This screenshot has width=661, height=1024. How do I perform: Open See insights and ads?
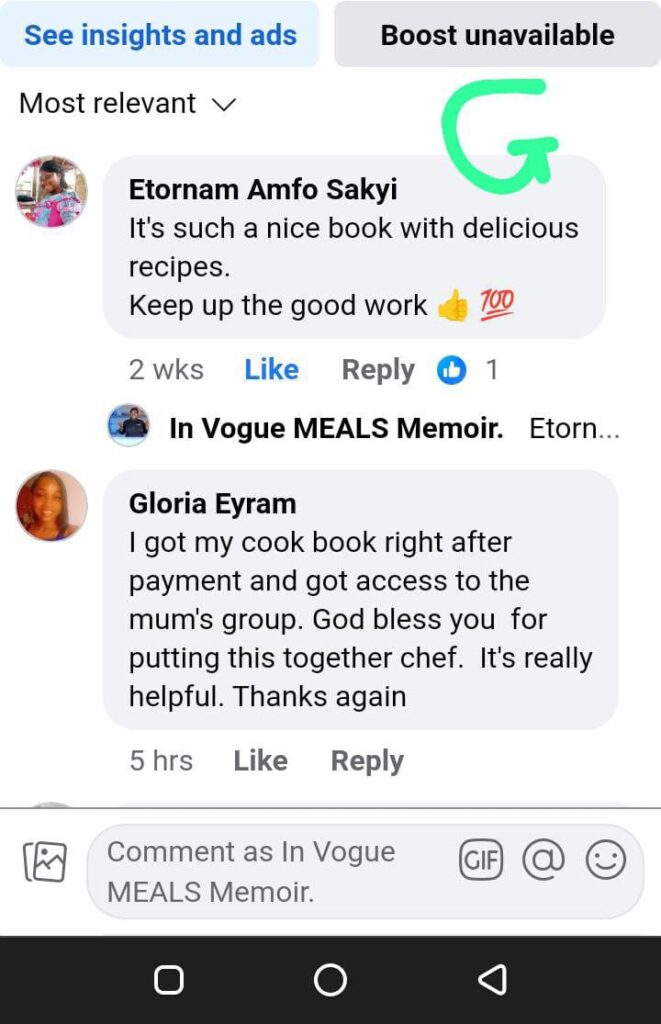tap(160, 35)
